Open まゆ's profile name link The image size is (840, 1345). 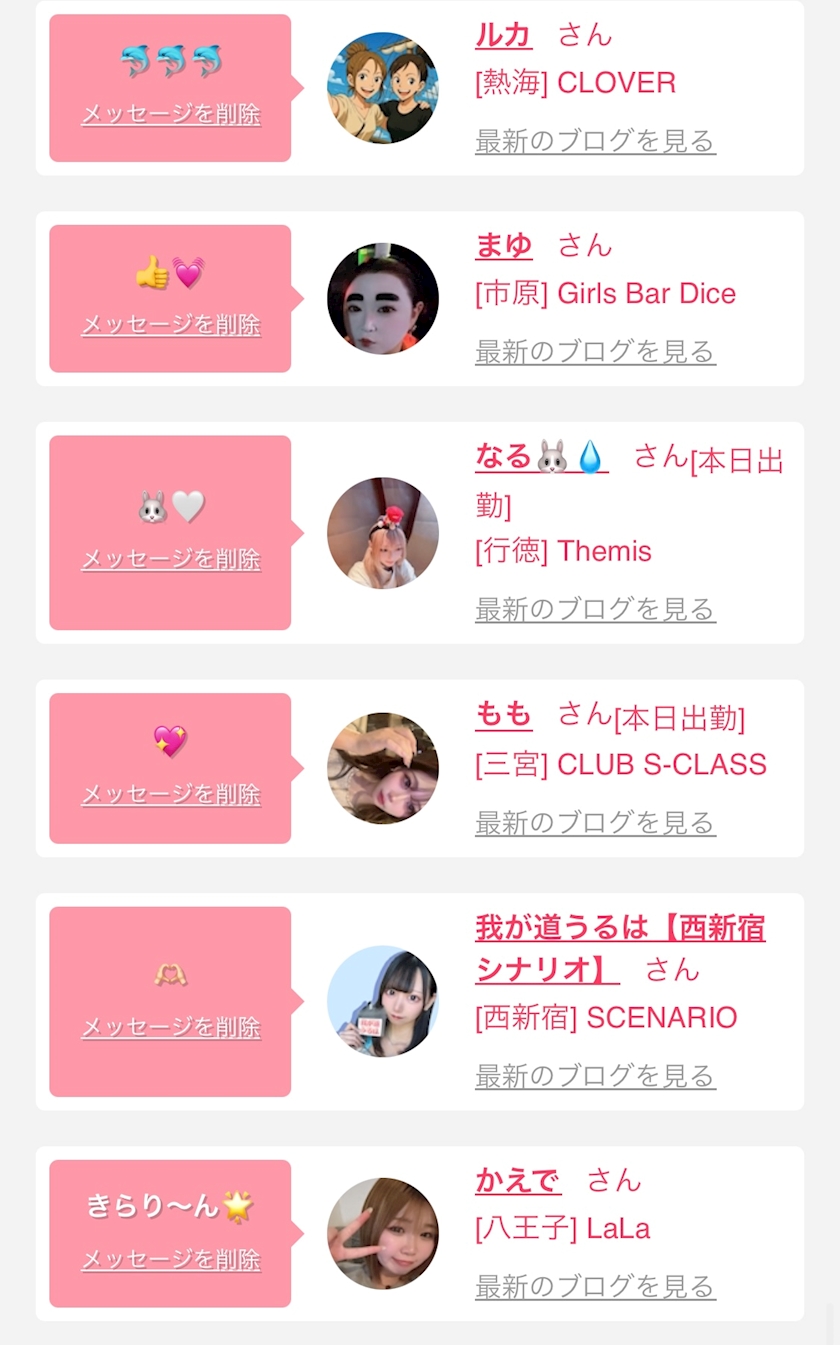(504, 246)
